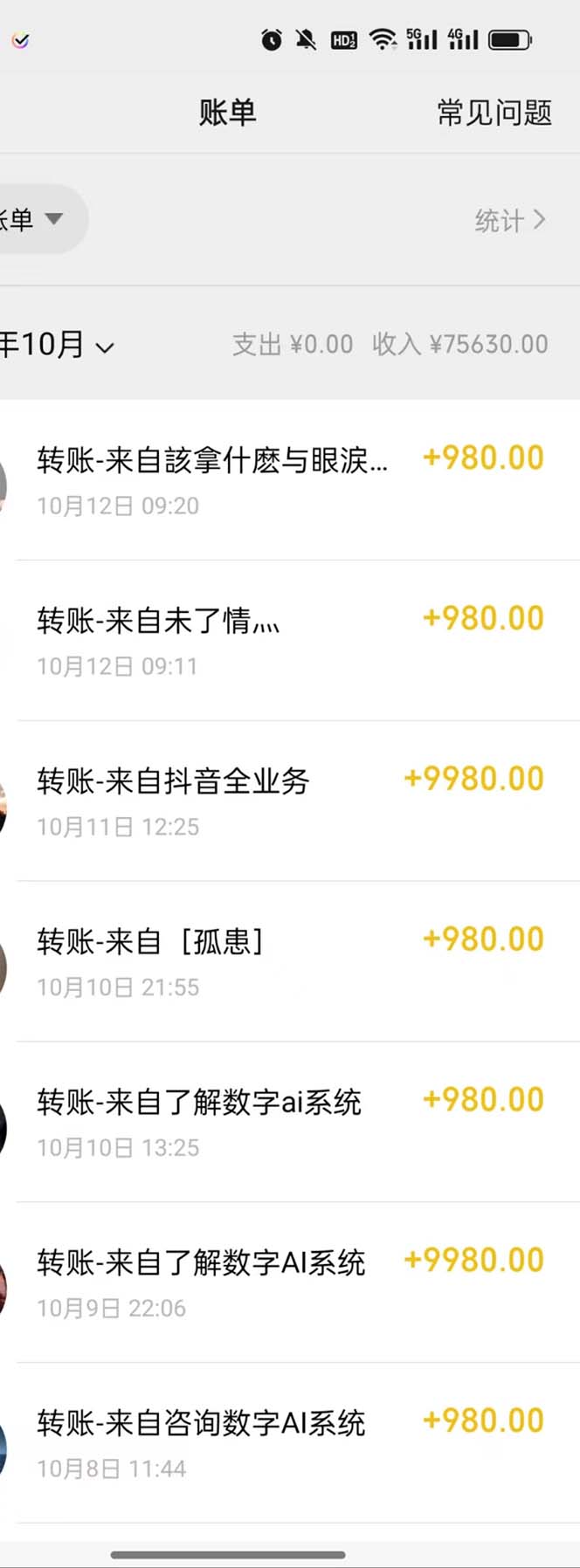Screen dimensions: 580x1568
Task: Expand the 账单 type filter dropdown
Action: pyautogui.click(x=35, y=219)
